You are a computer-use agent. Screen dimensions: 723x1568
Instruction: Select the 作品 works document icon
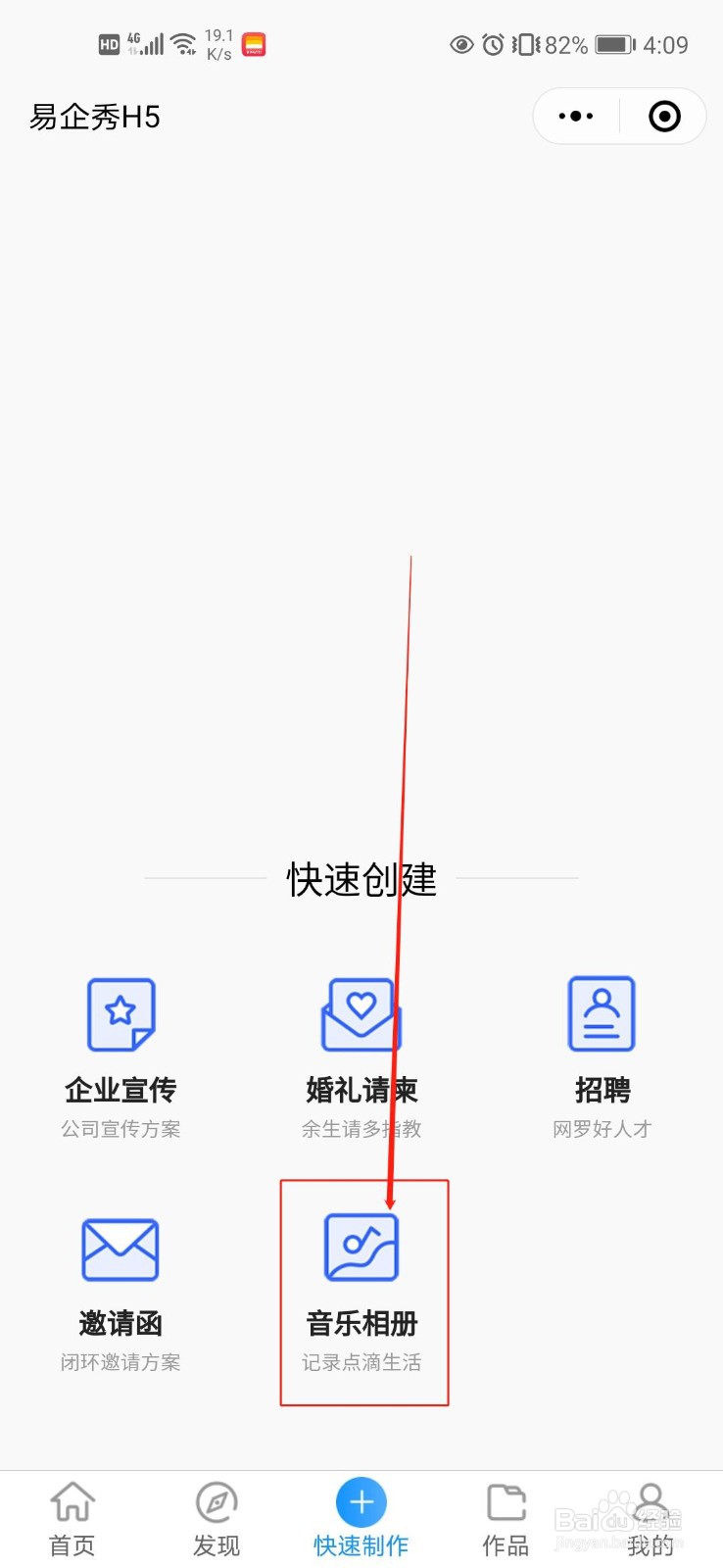[x=505, y=1499]
